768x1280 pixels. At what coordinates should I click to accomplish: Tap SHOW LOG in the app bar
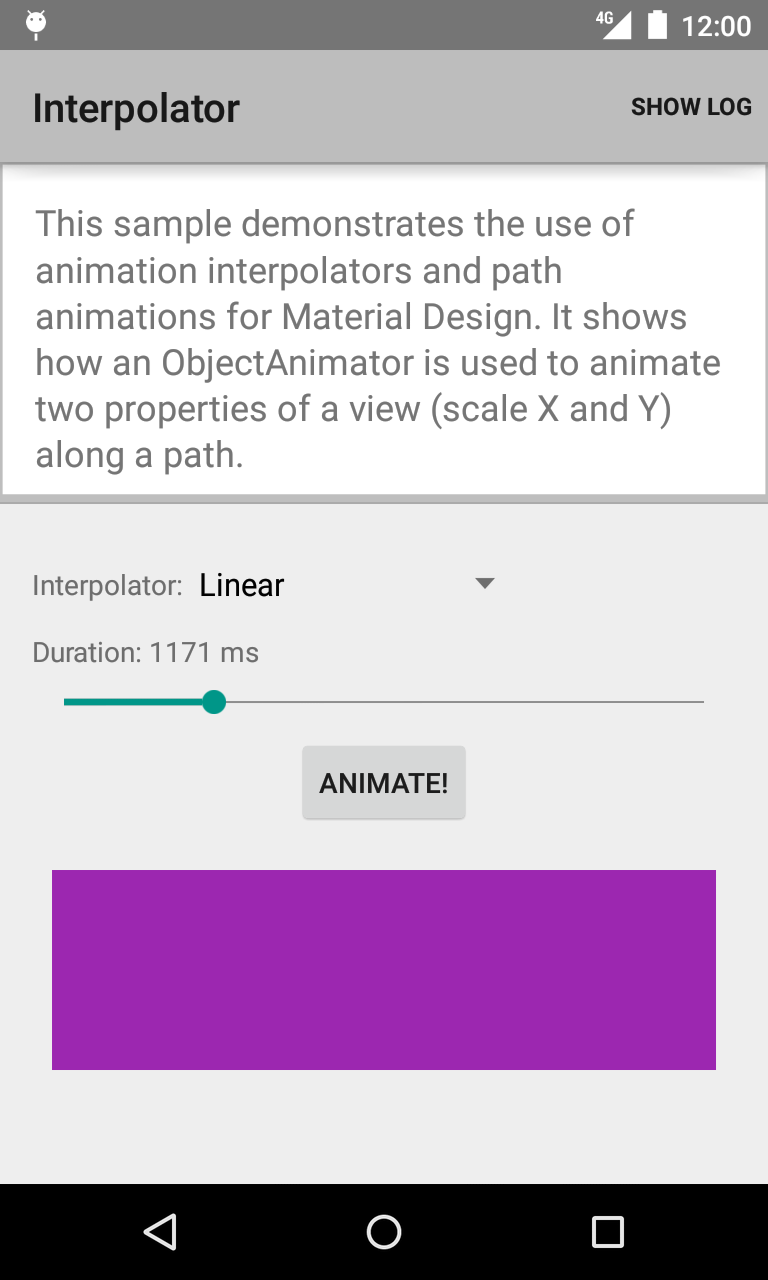point(690,107)
